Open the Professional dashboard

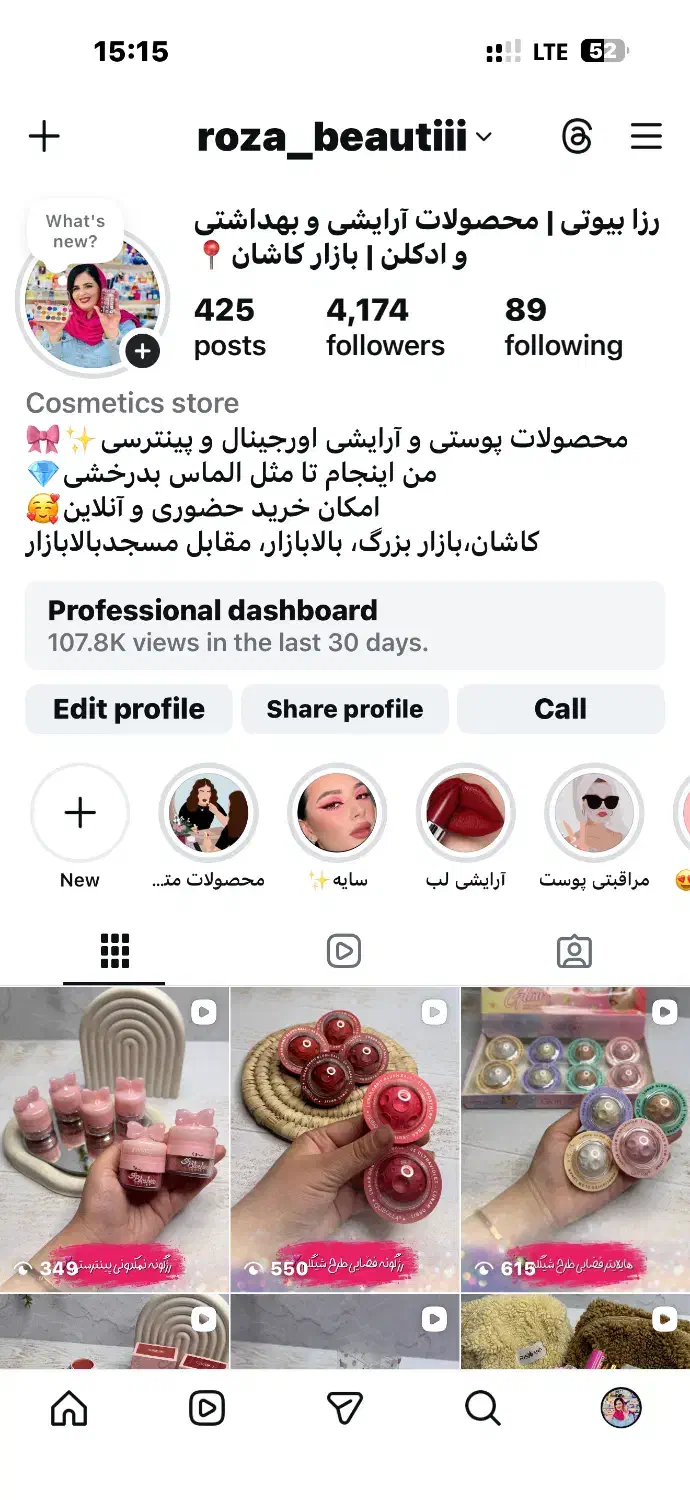click(x=344, y=625)
